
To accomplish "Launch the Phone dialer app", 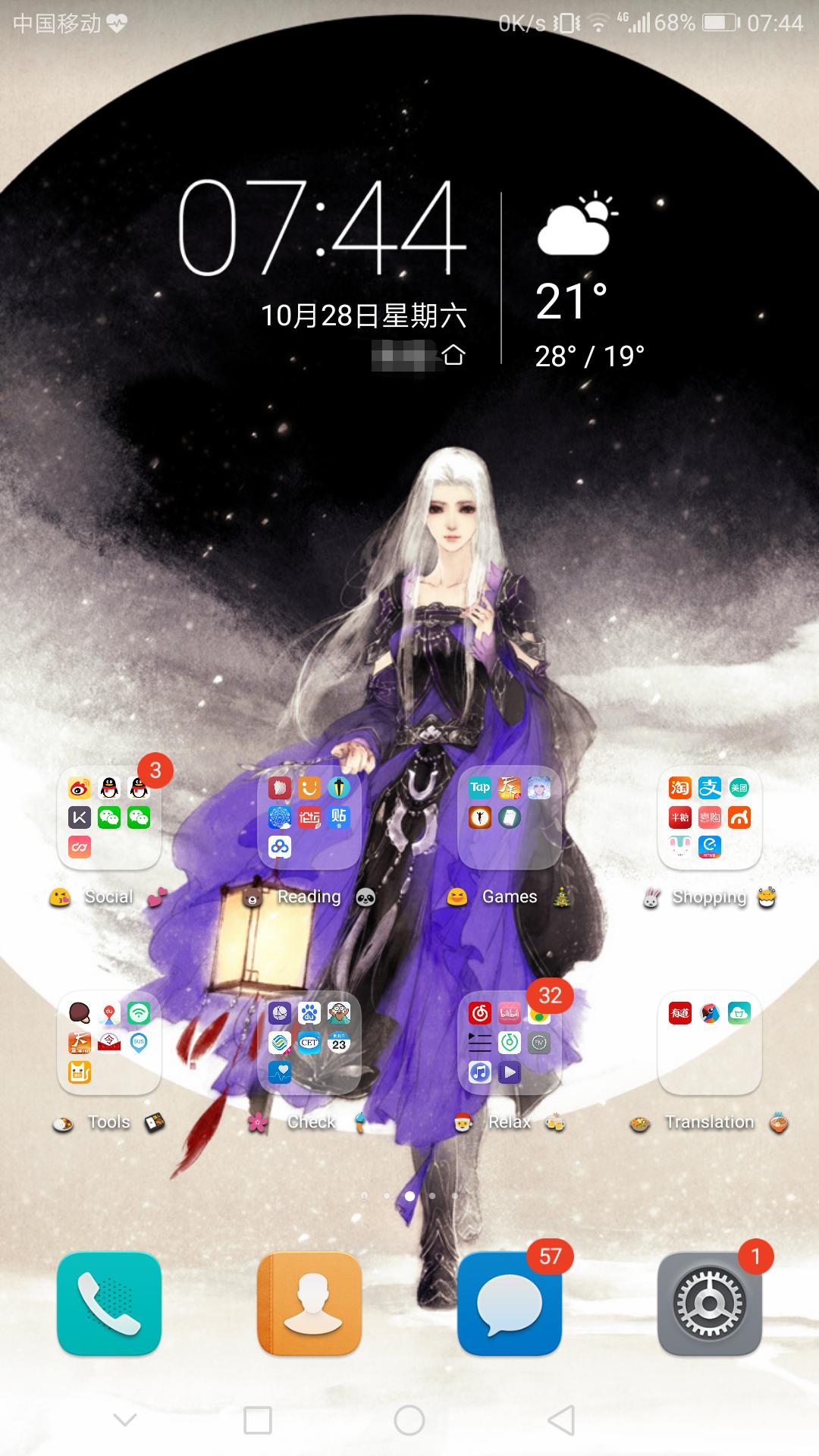I will pos(109,1304).
